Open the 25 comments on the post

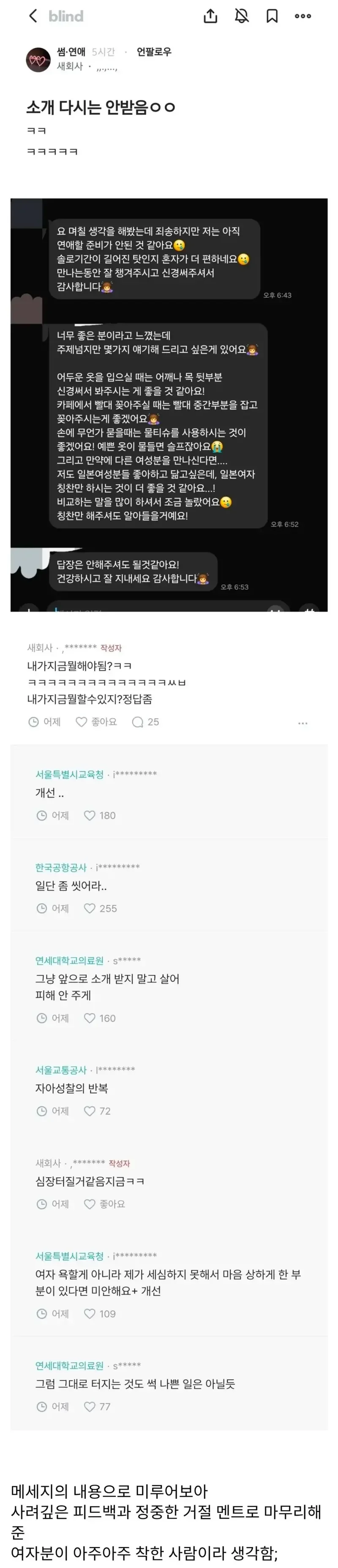click(x=146, y=721)
